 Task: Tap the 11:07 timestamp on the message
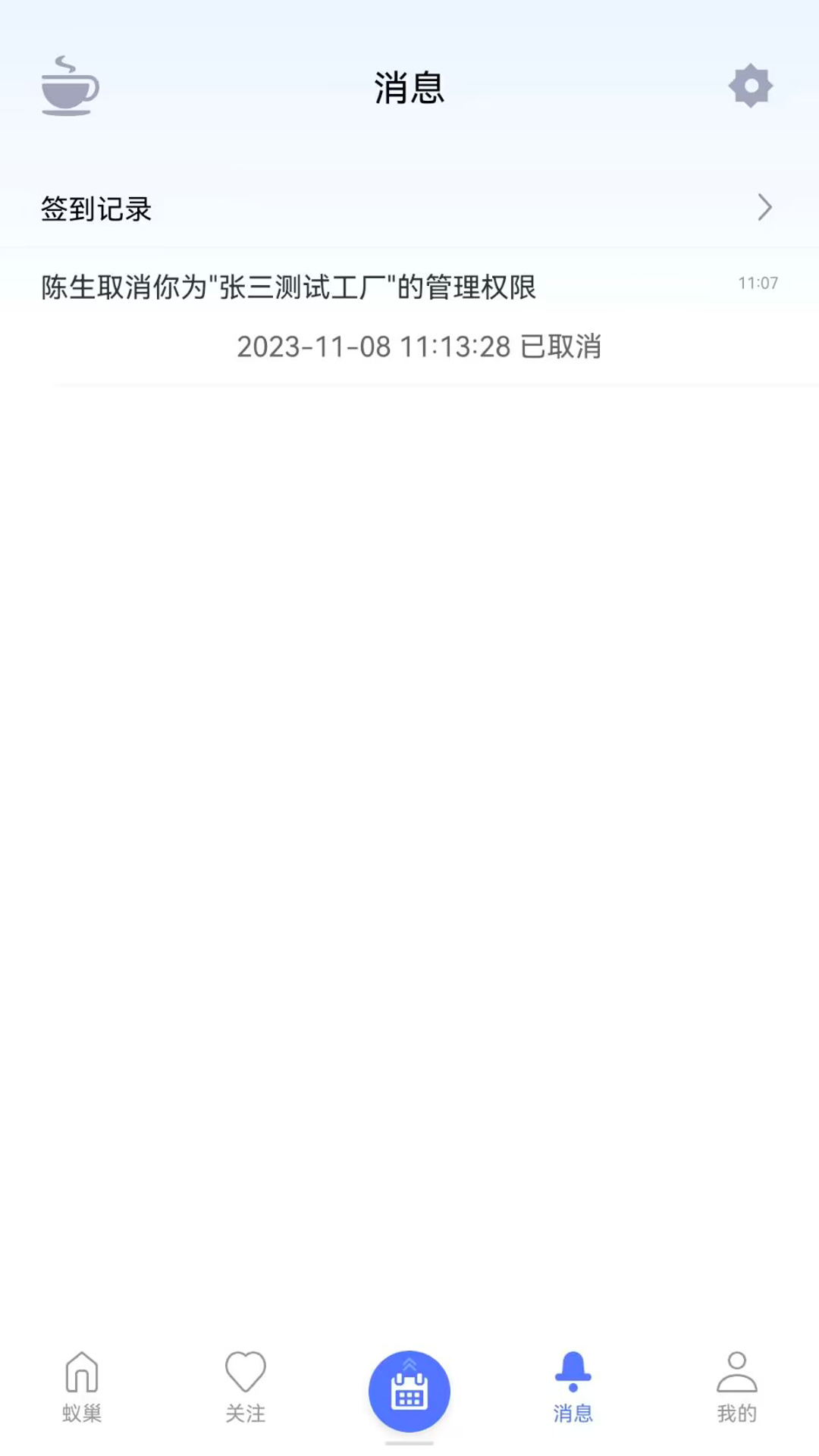pos(758,282)
